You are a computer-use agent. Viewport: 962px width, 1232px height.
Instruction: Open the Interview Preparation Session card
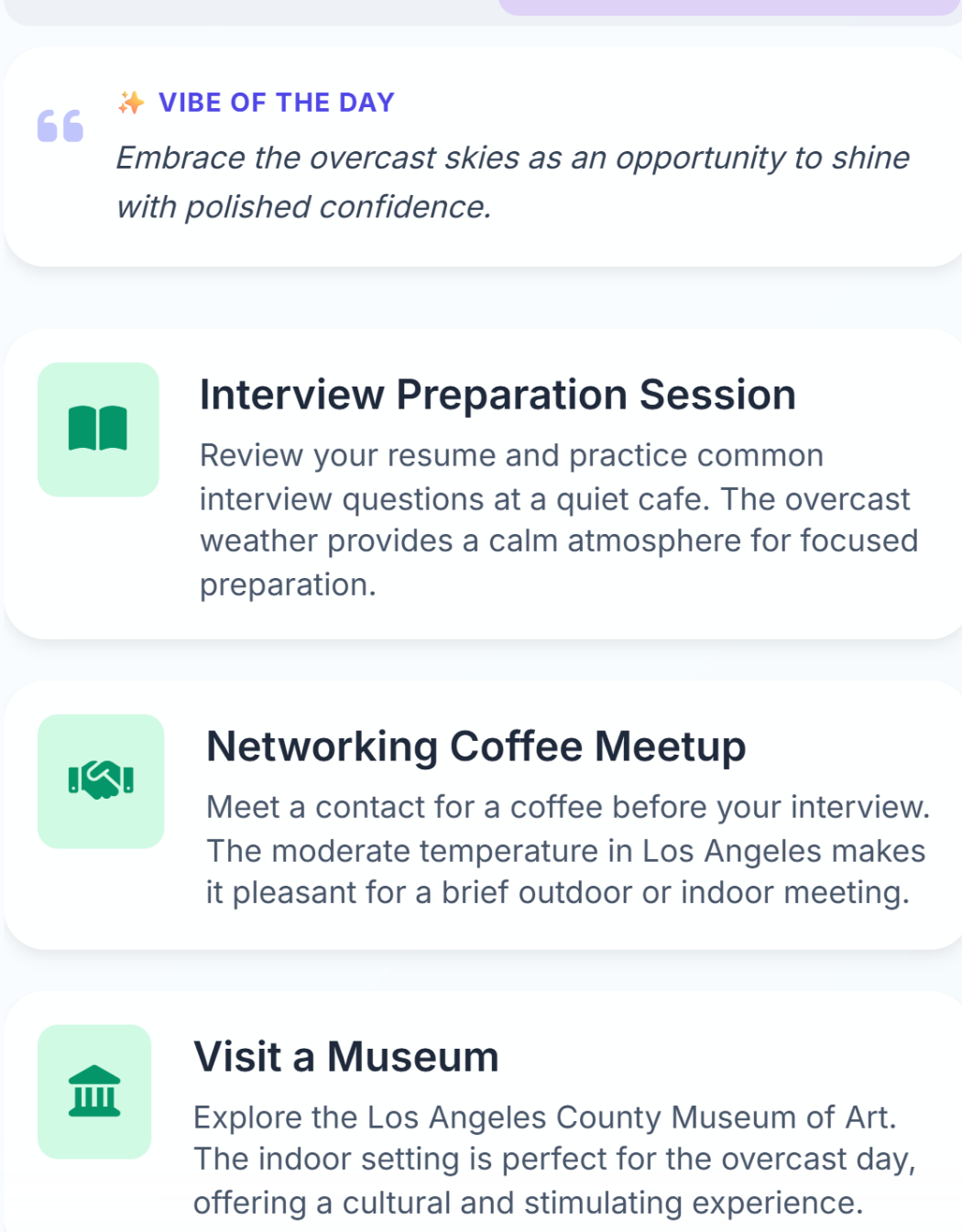[x=497, y=396]
